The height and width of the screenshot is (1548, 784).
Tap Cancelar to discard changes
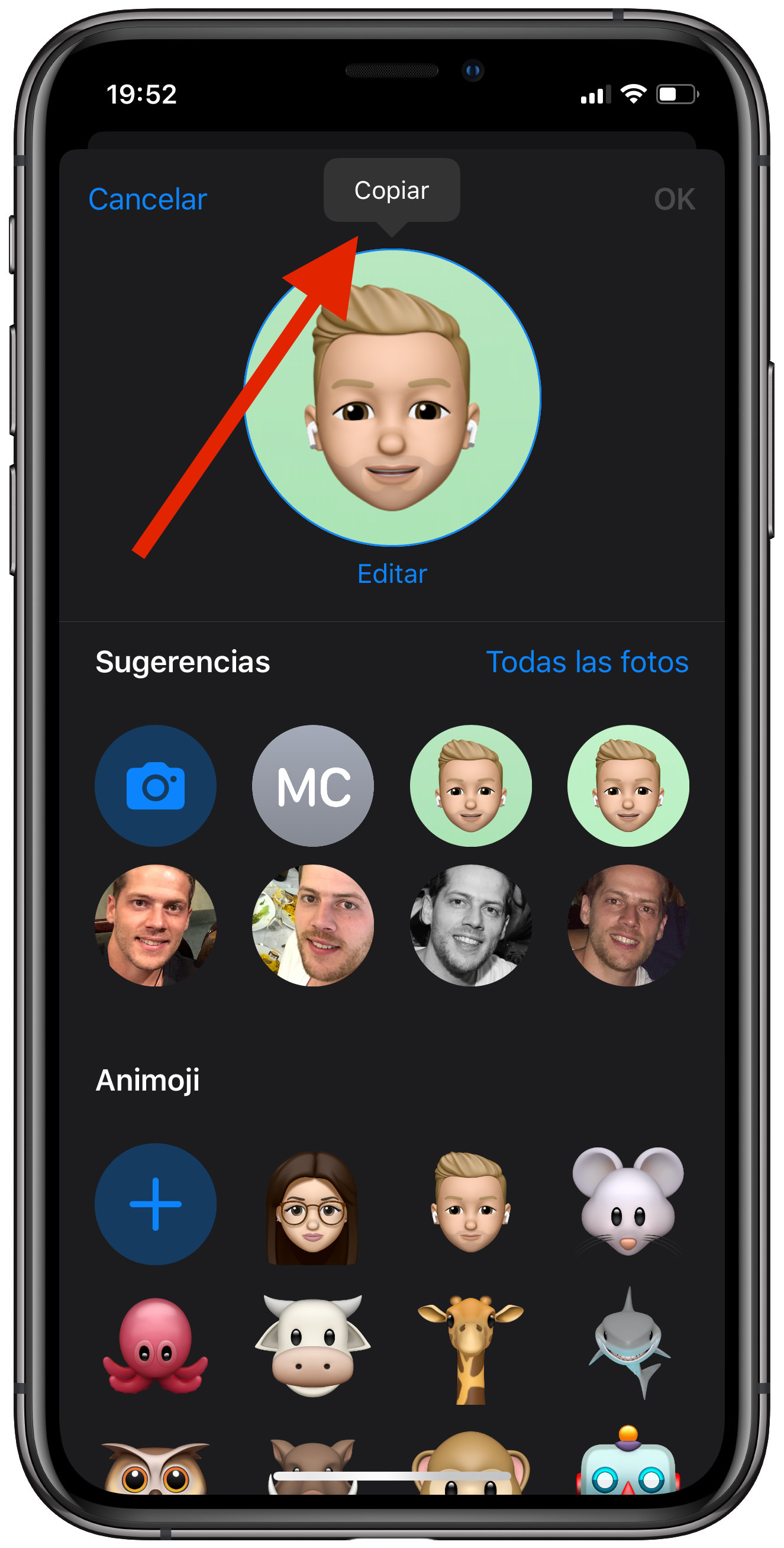tap(147, 199)
